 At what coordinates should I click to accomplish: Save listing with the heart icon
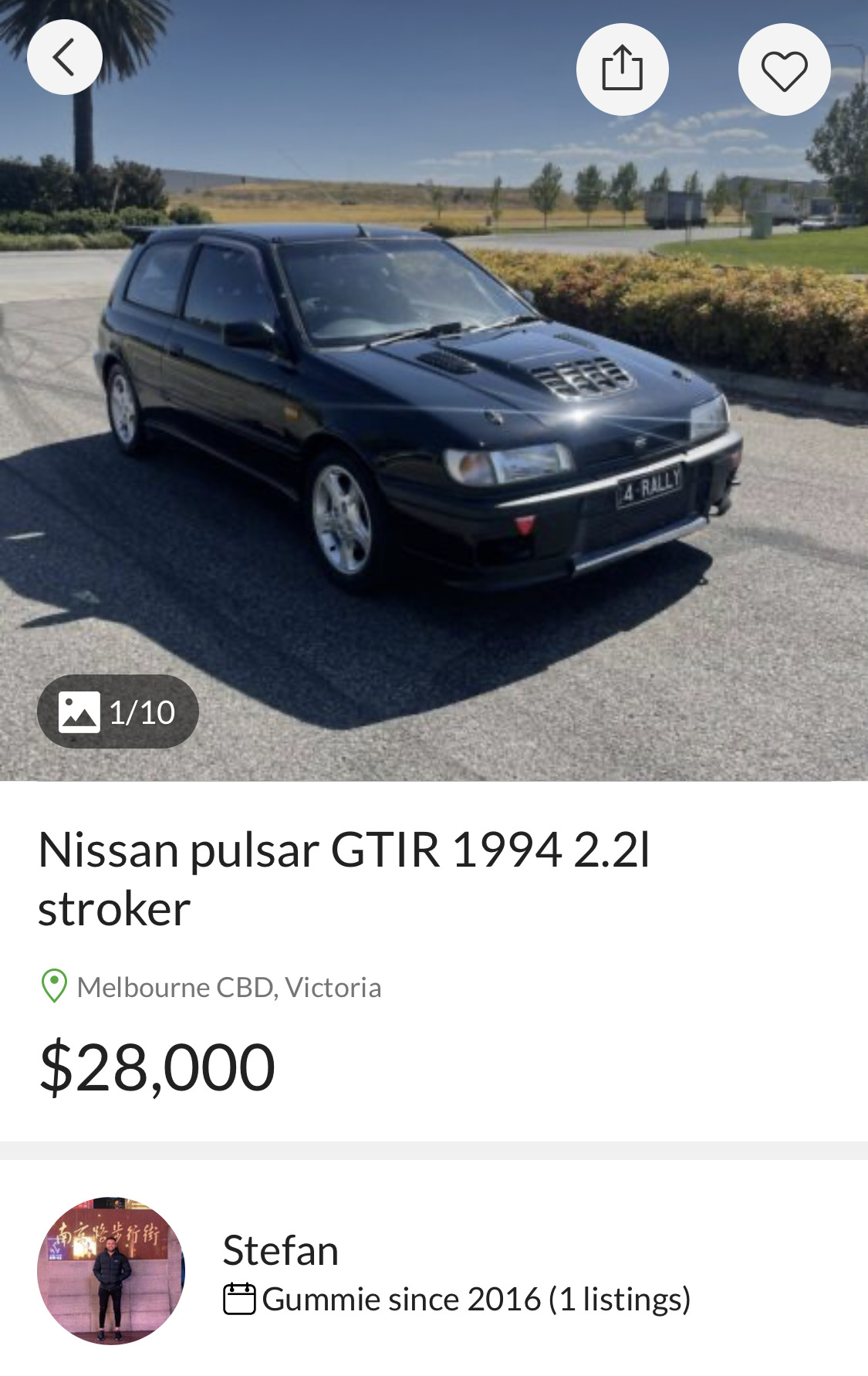pos(784,70)
